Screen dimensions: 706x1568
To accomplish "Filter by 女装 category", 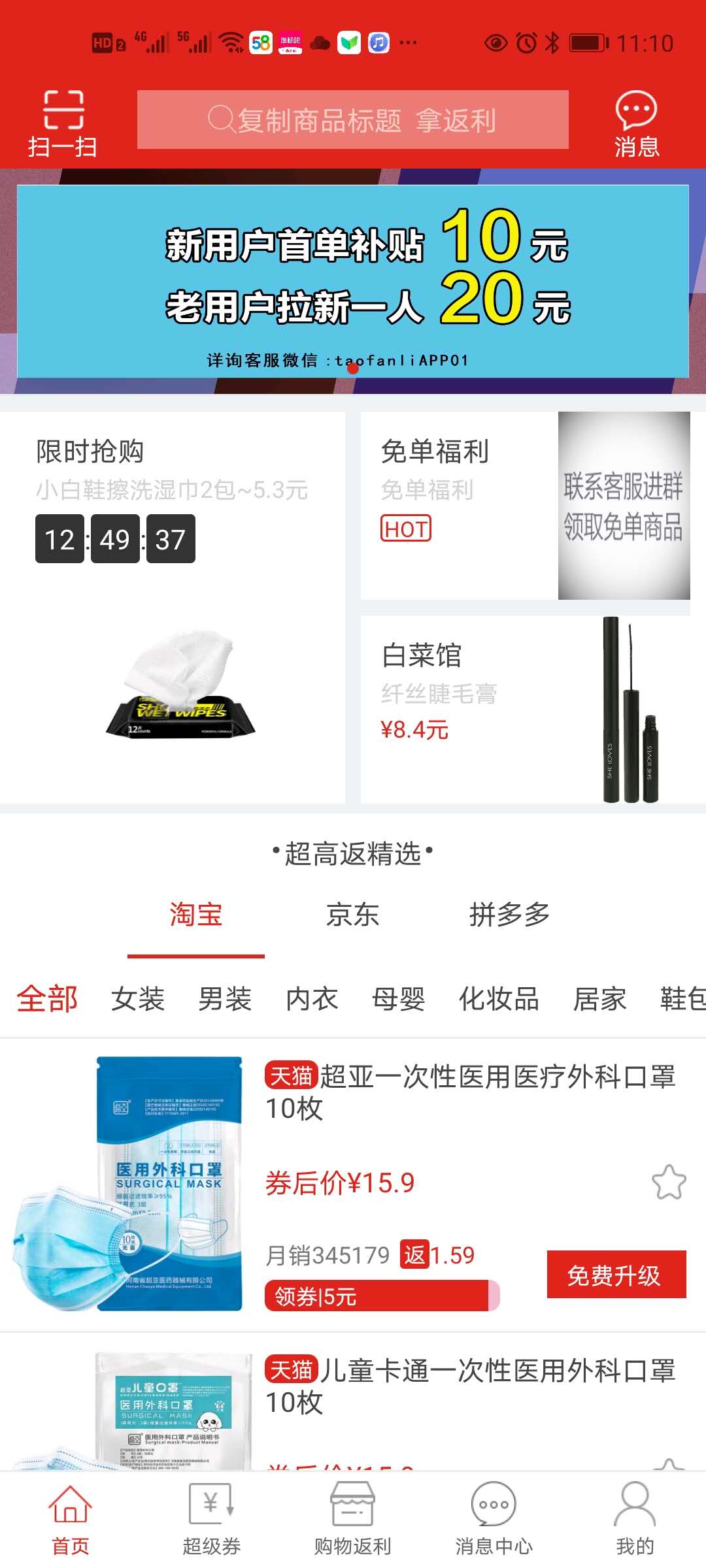I will coord(137,999).
